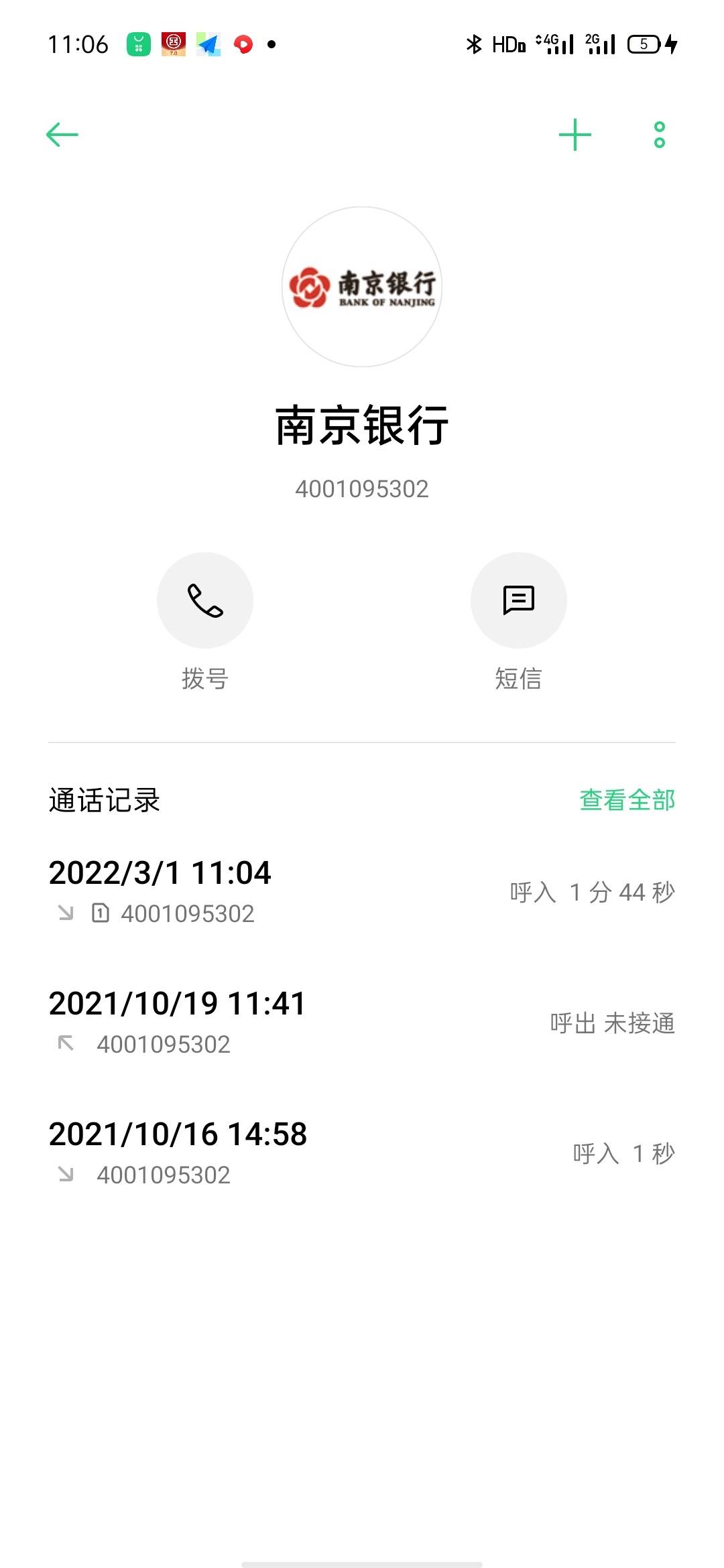Go back using the green arrow

point(62,135)
